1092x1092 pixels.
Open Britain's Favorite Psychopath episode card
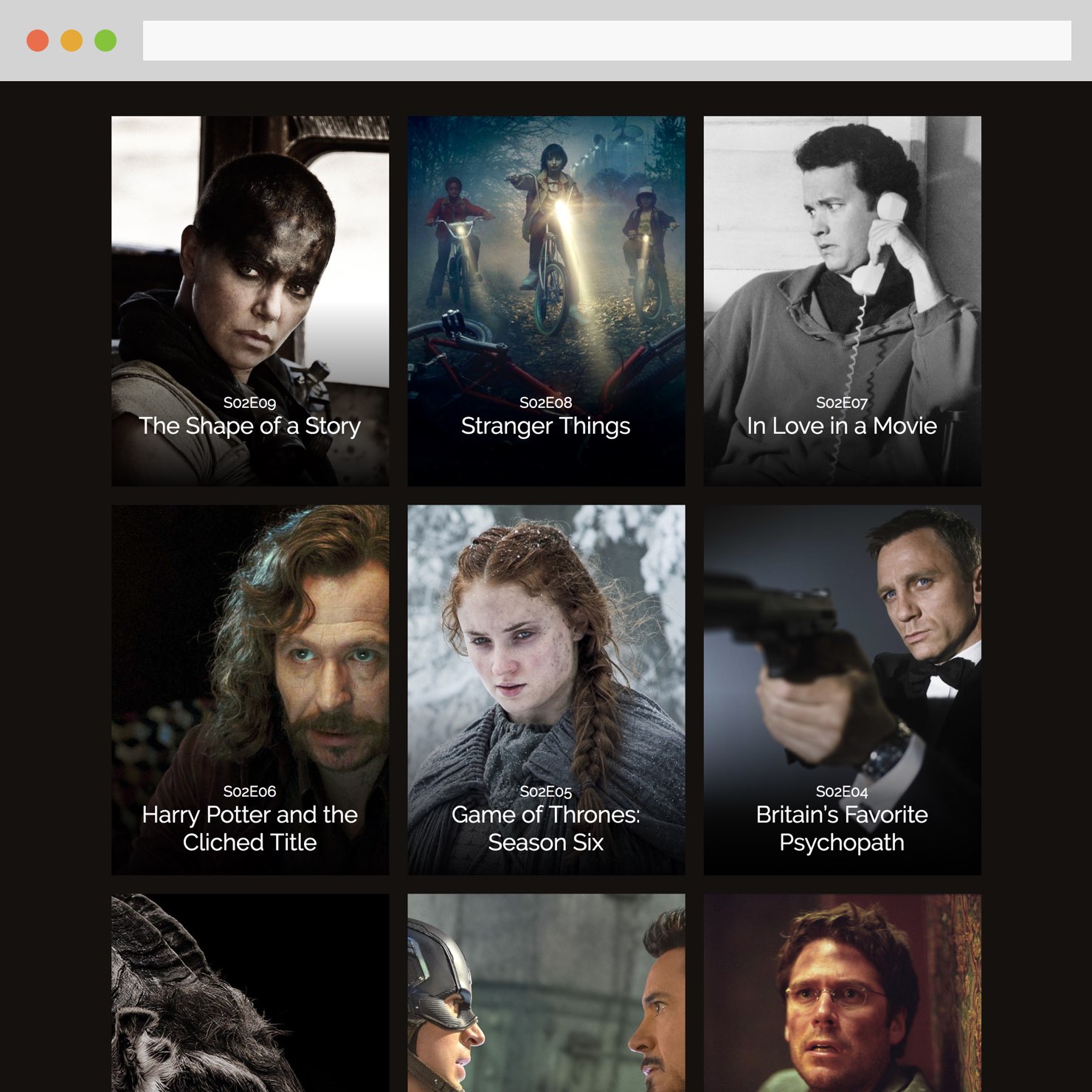coord(842,690)
